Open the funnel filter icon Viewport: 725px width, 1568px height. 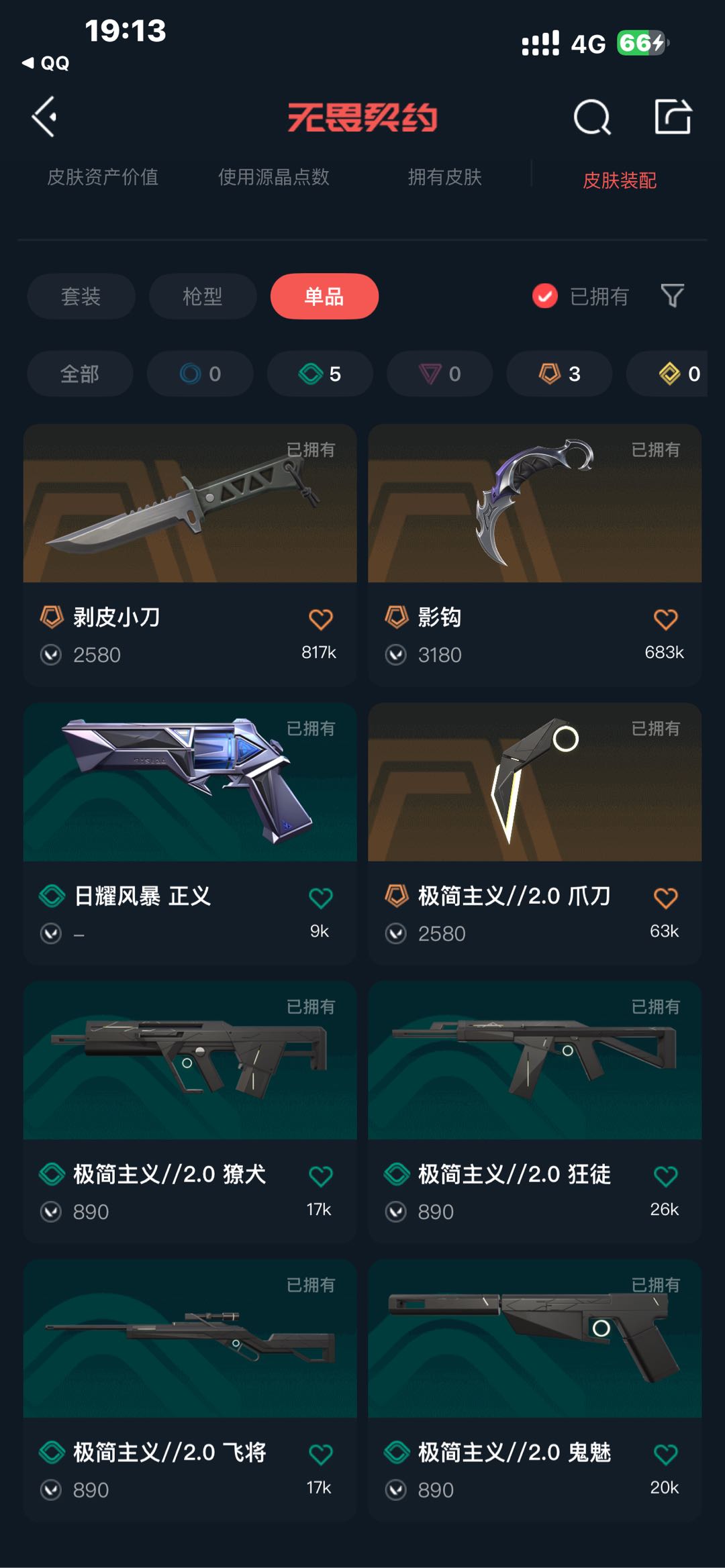[672, 295]
